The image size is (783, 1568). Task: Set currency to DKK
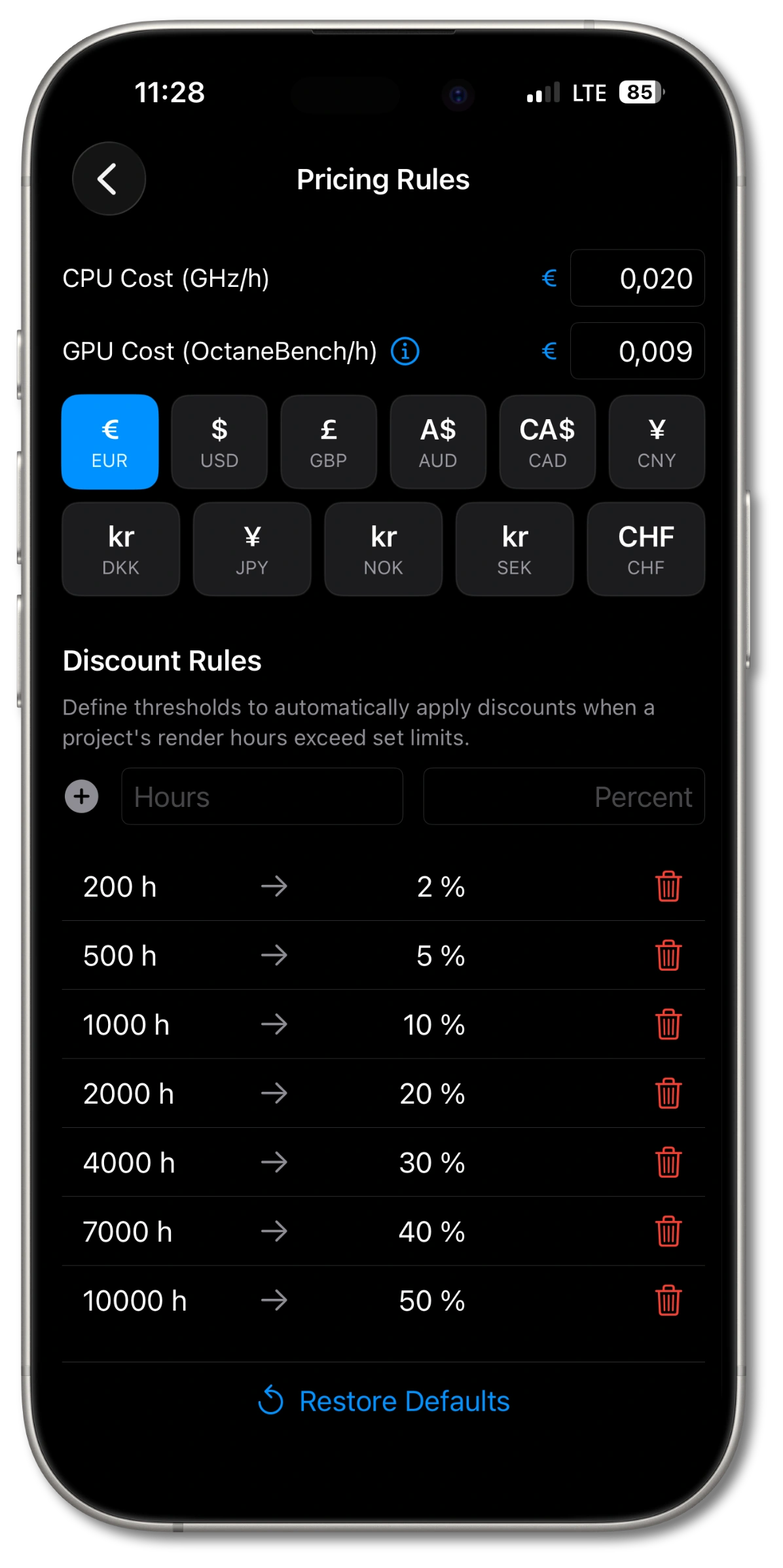[x=121, y=549]
